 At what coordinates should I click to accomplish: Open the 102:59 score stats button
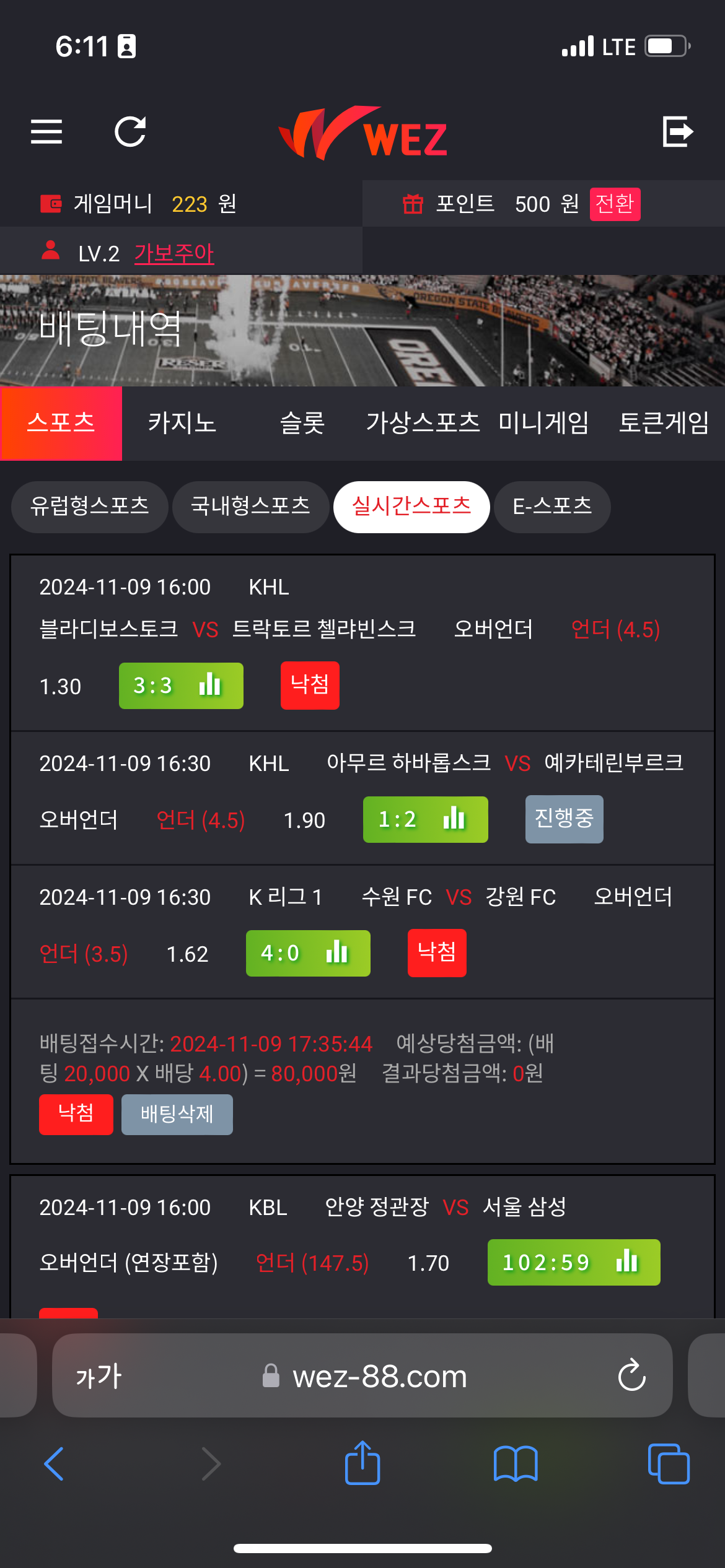(x=573, y=1262)
